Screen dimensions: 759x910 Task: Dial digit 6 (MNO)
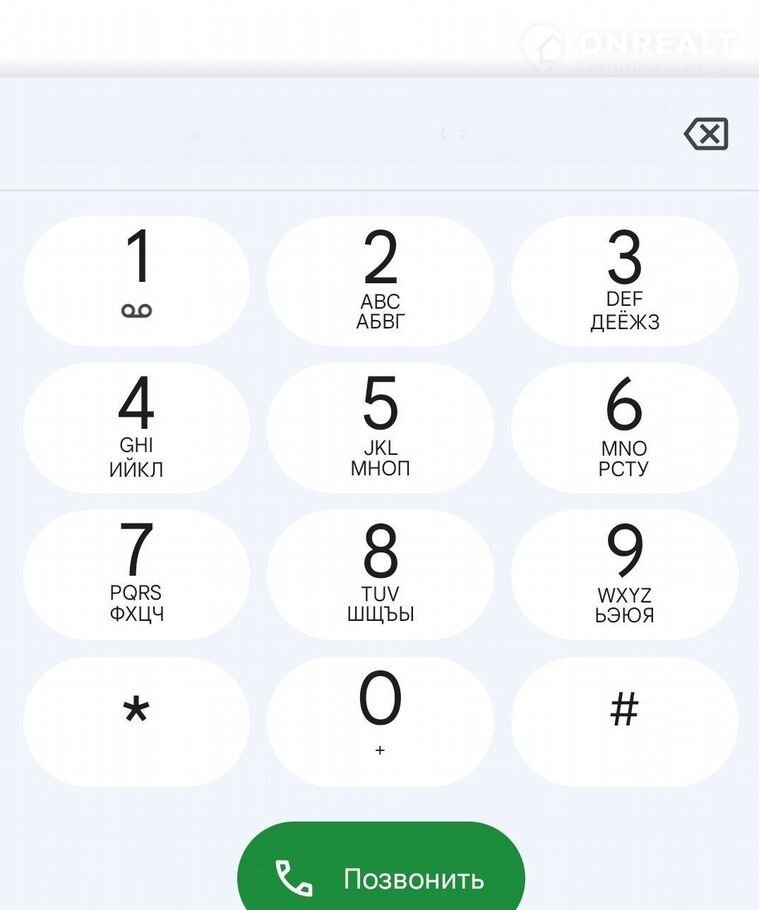624,427
